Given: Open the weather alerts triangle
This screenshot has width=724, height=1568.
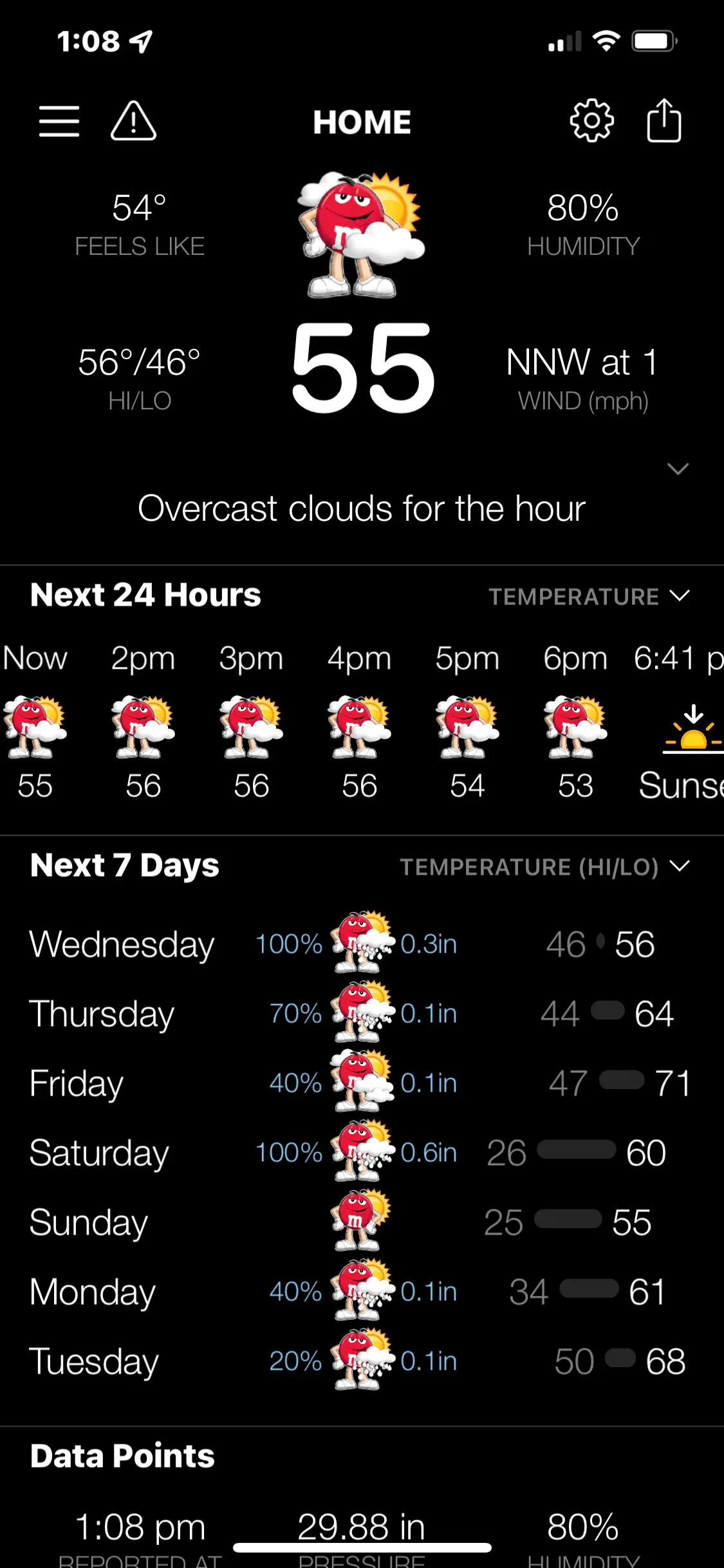Looking at the screenshot, I should 133,122.
